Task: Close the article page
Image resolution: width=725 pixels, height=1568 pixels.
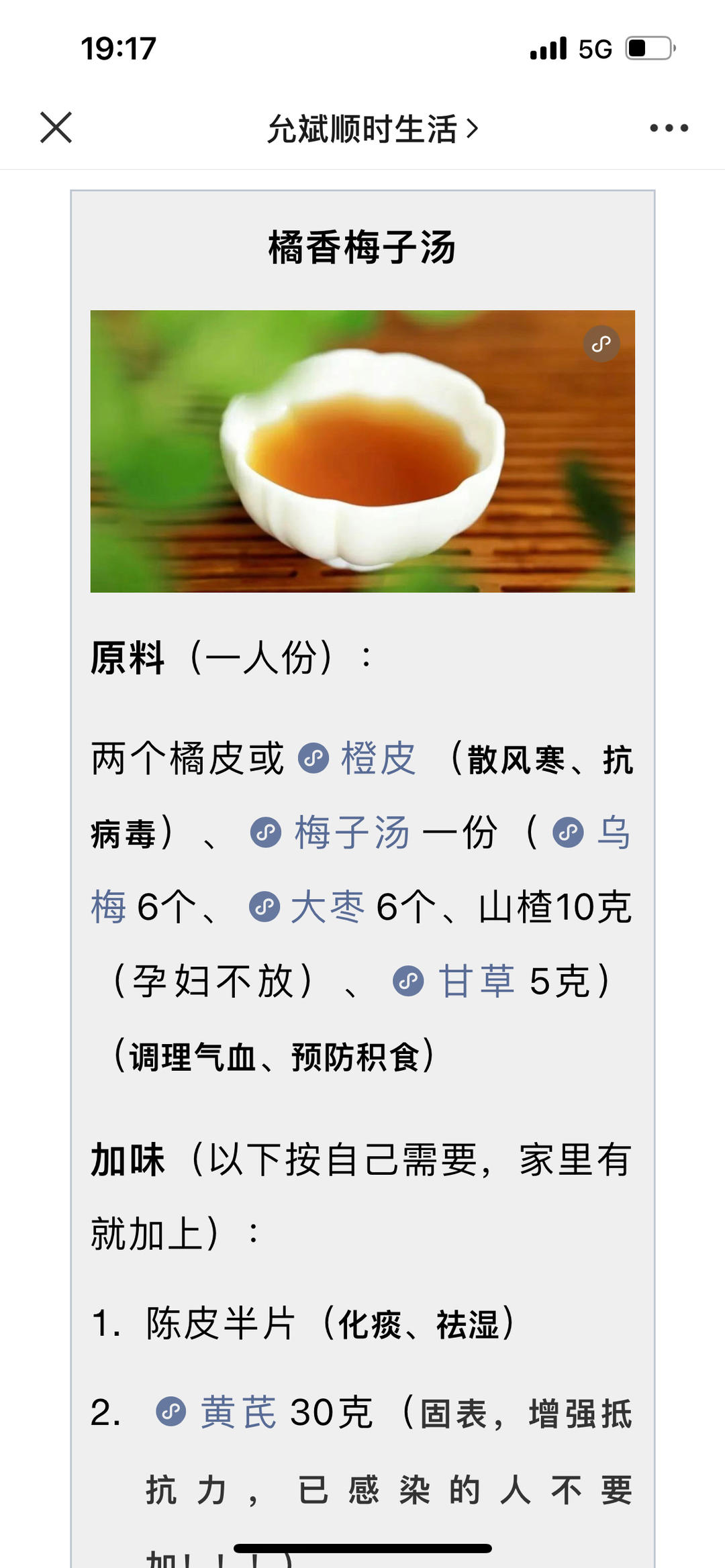Action: [x=56, y=127]
